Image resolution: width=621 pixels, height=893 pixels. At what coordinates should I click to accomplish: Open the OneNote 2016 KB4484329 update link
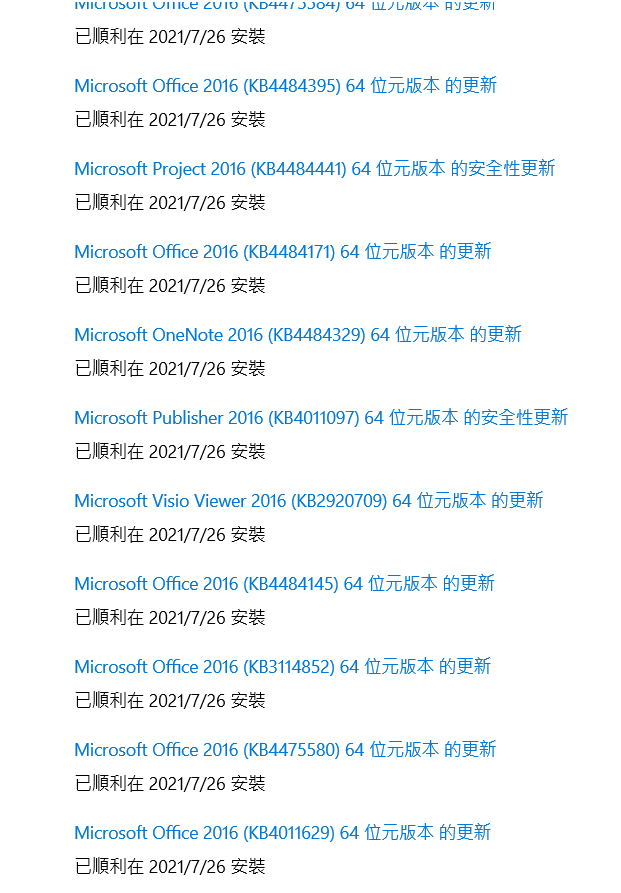coord(297,335)
